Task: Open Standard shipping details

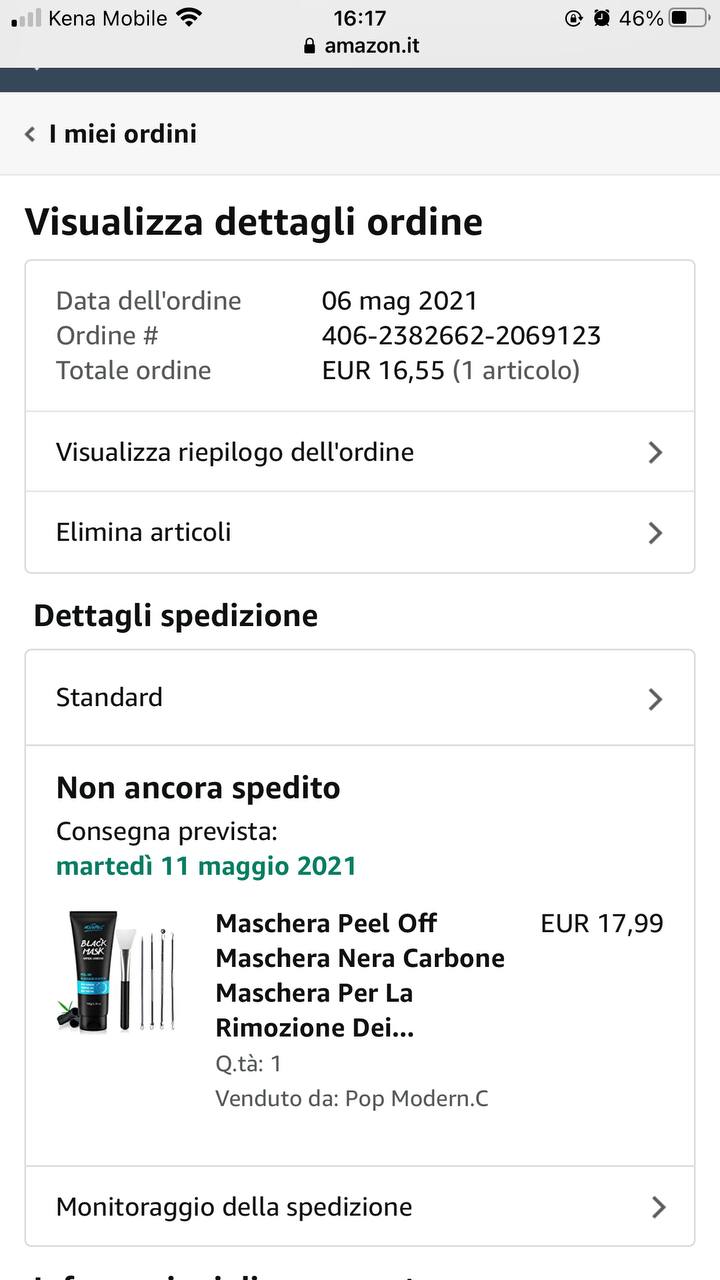Action: [x=360, y=698]
